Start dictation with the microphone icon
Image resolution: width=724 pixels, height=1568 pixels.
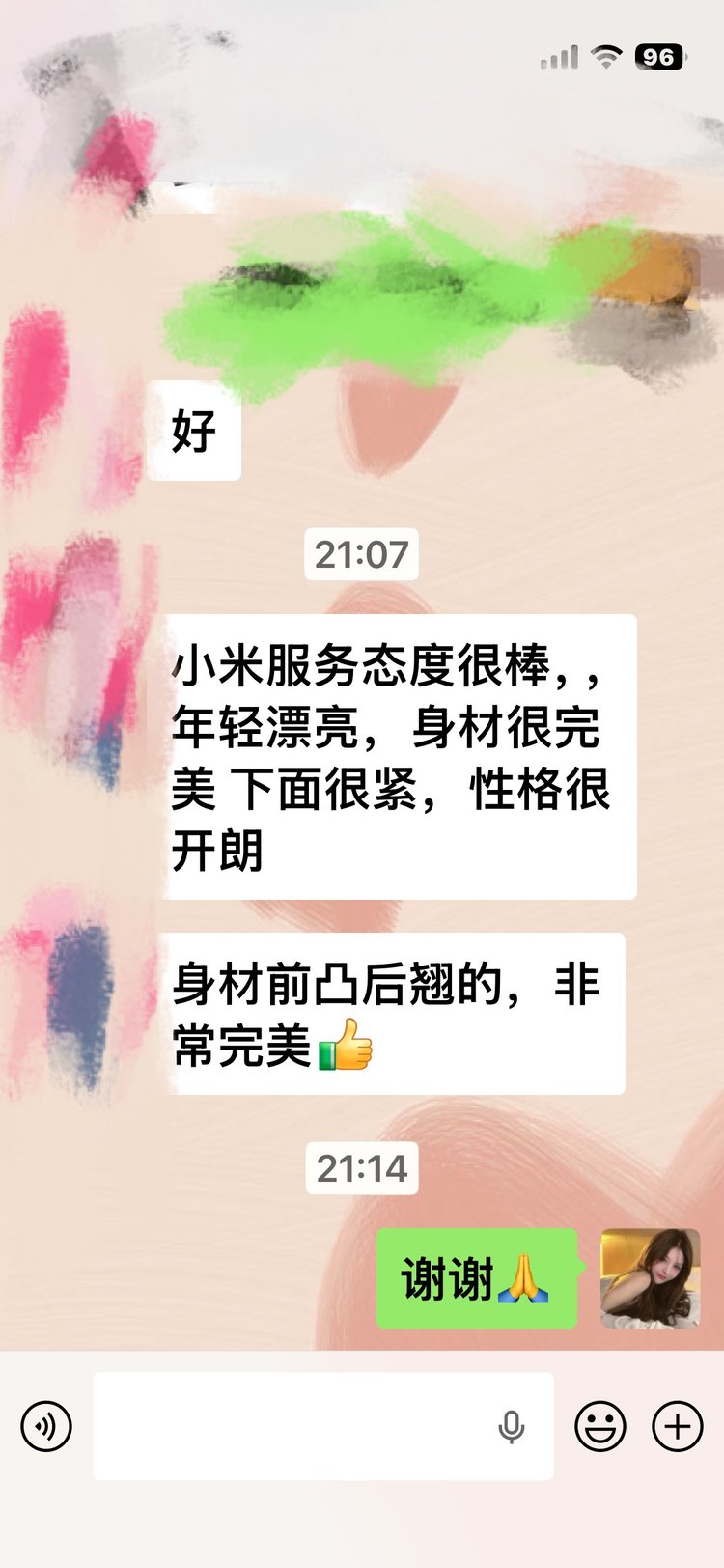511,1426
